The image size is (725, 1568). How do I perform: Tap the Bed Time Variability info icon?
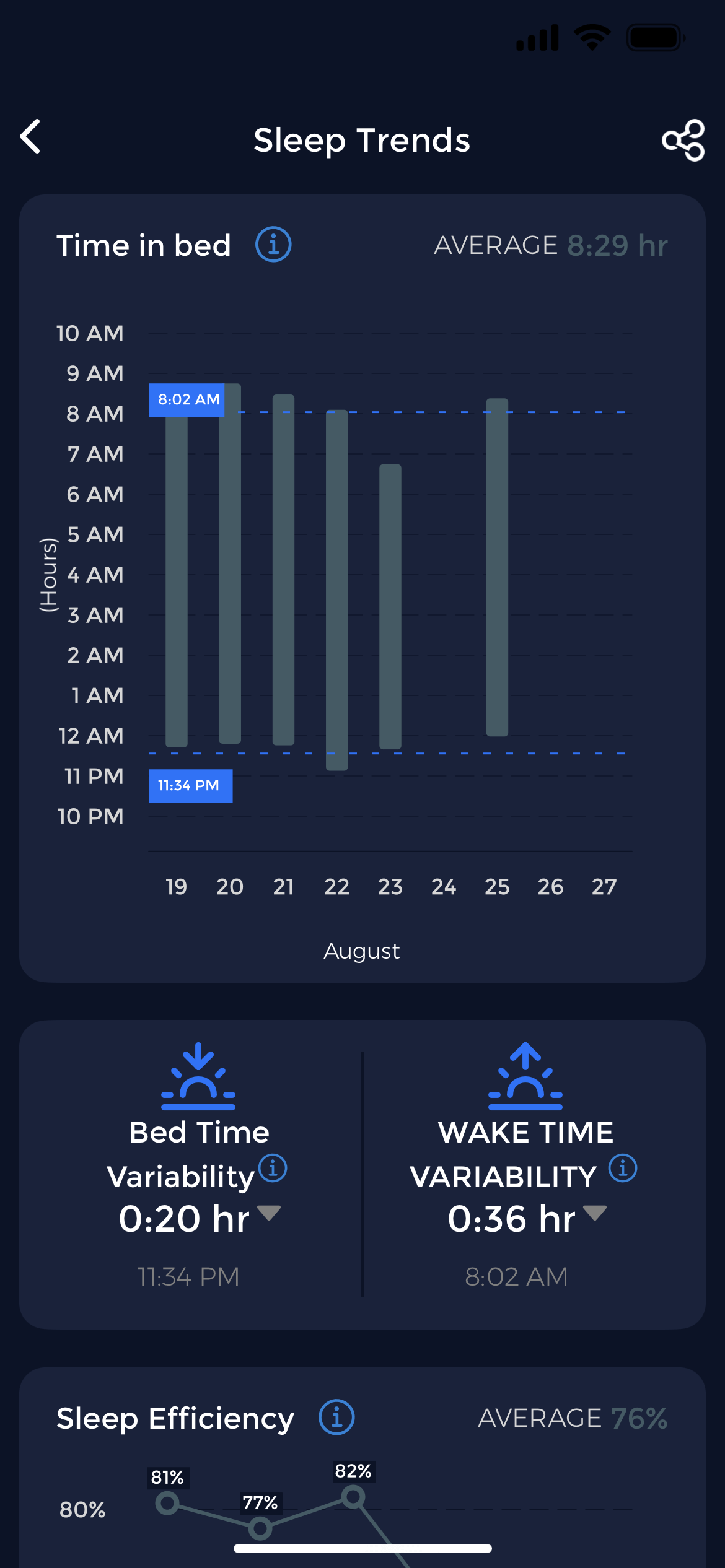pos(273,1167)
